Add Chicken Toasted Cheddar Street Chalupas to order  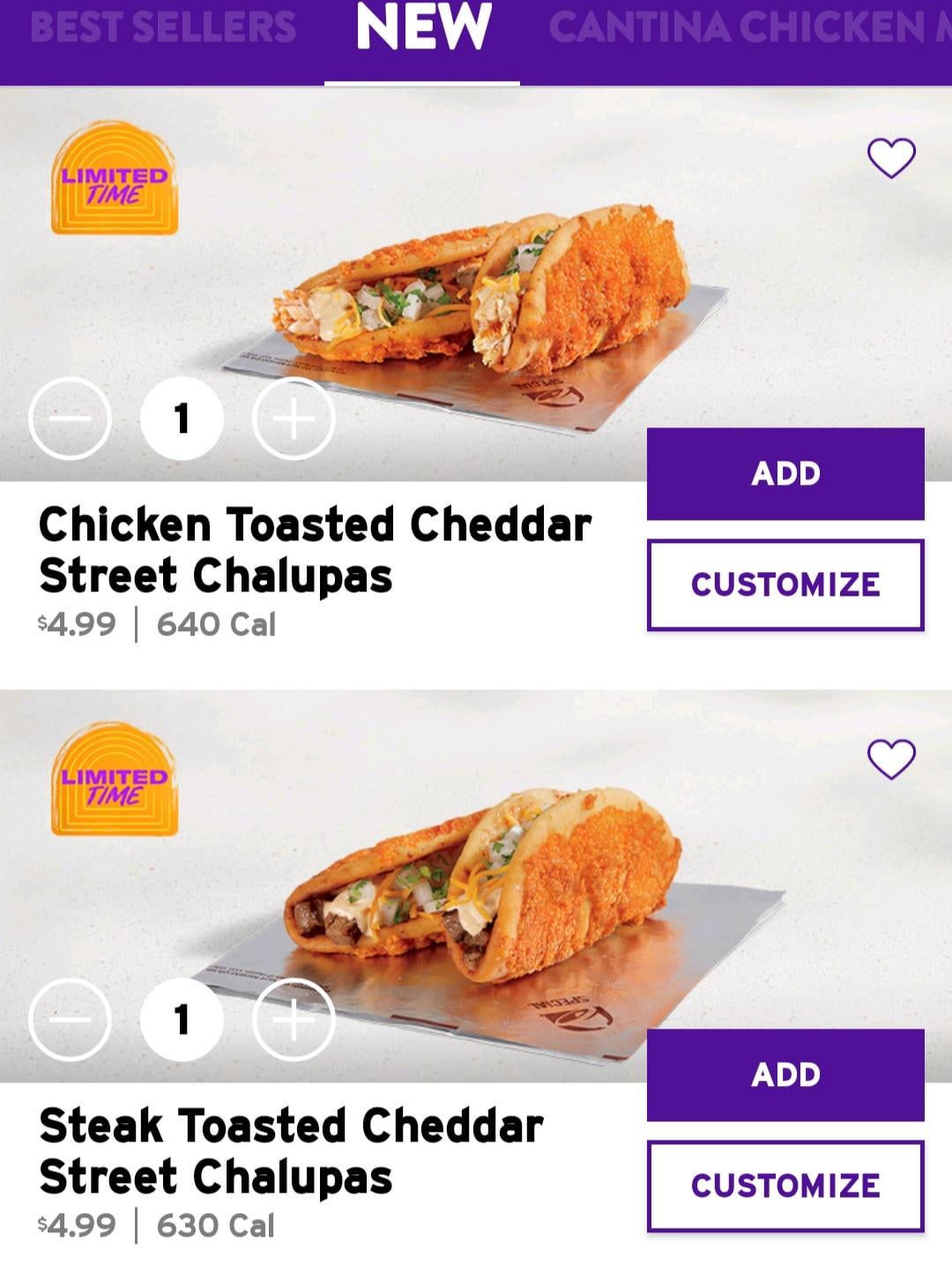point(785,473)
